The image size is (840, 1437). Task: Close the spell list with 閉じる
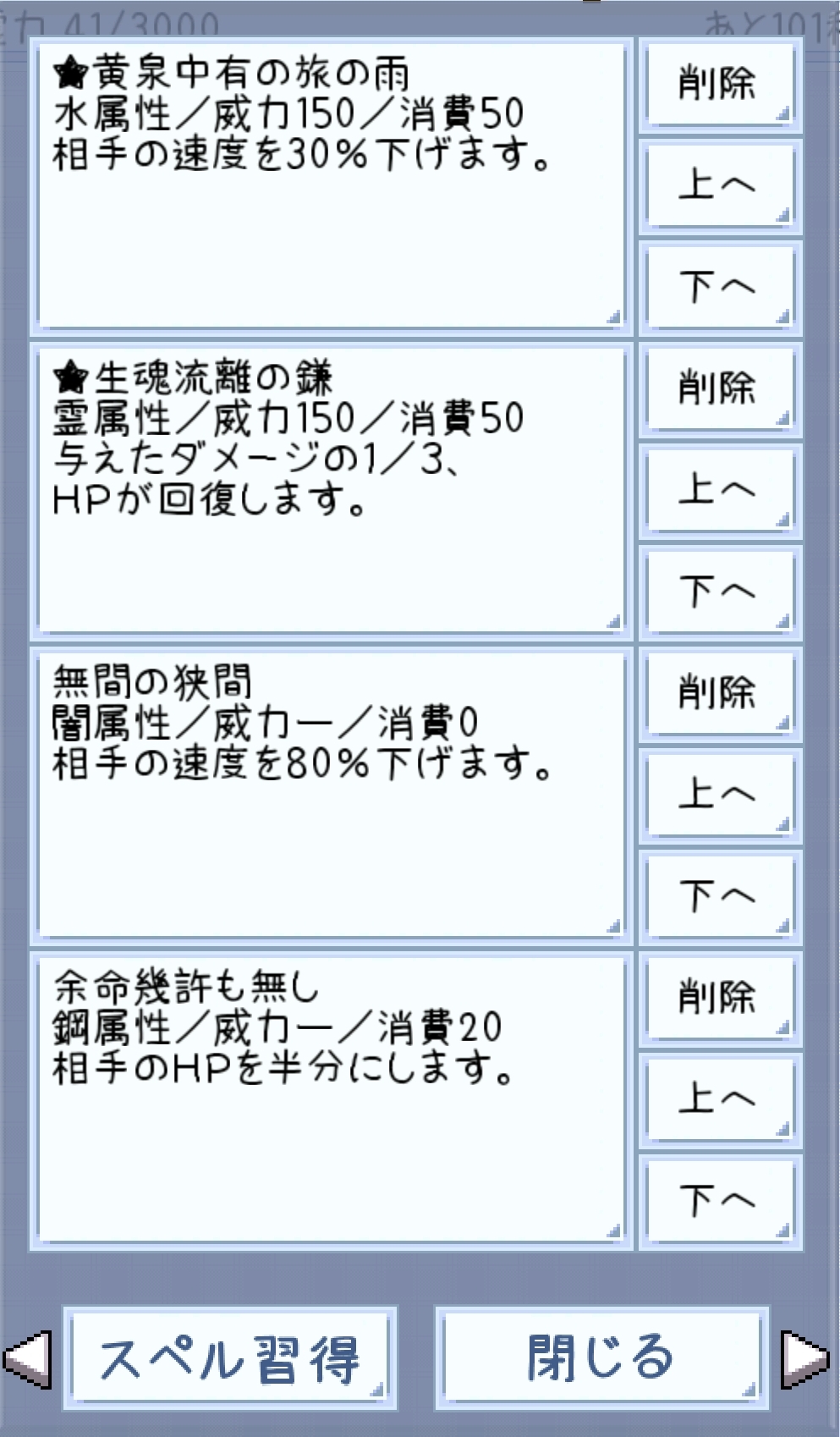(601, 1357)
